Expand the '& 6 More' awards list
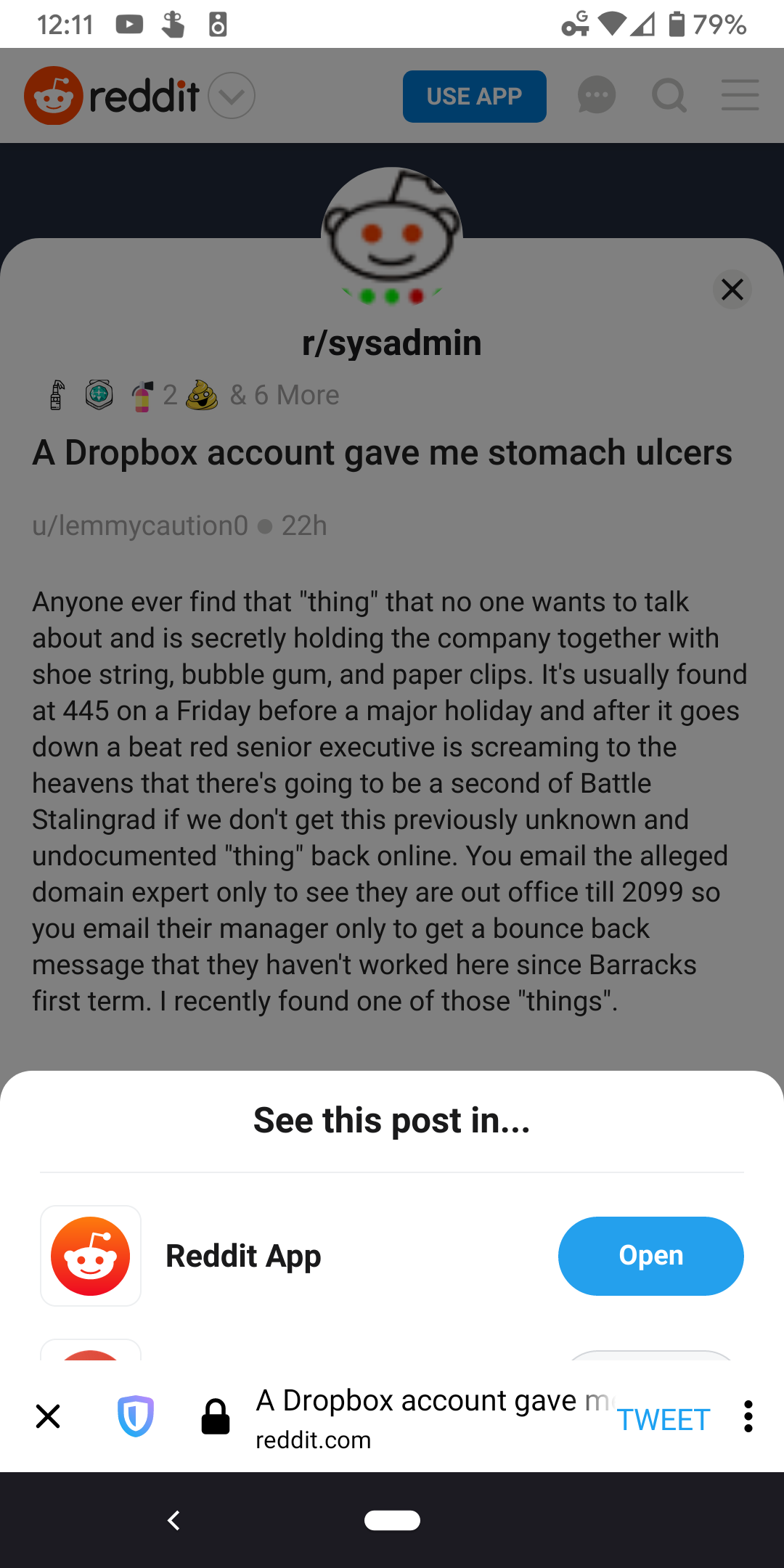 click(x=285, y=395)
